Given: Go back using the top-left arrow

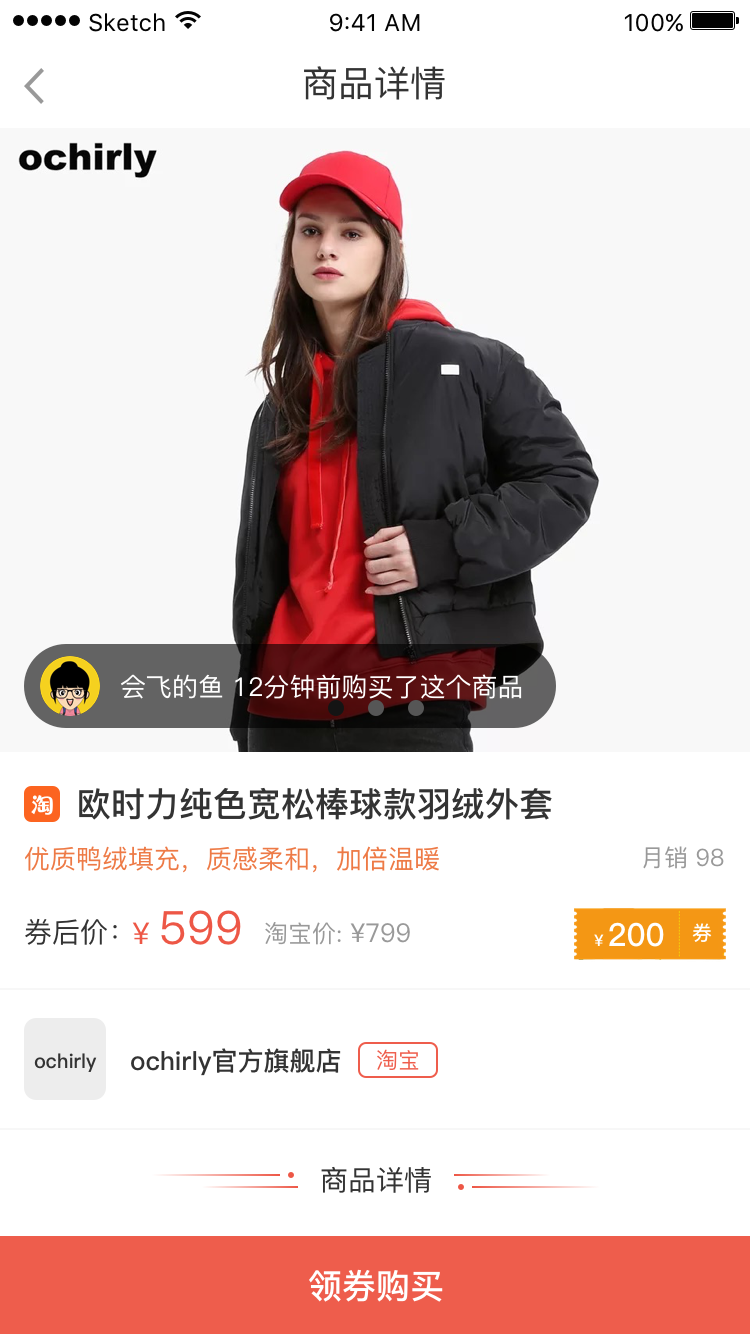Looking at the screenshot, I should tap(35, 86).
